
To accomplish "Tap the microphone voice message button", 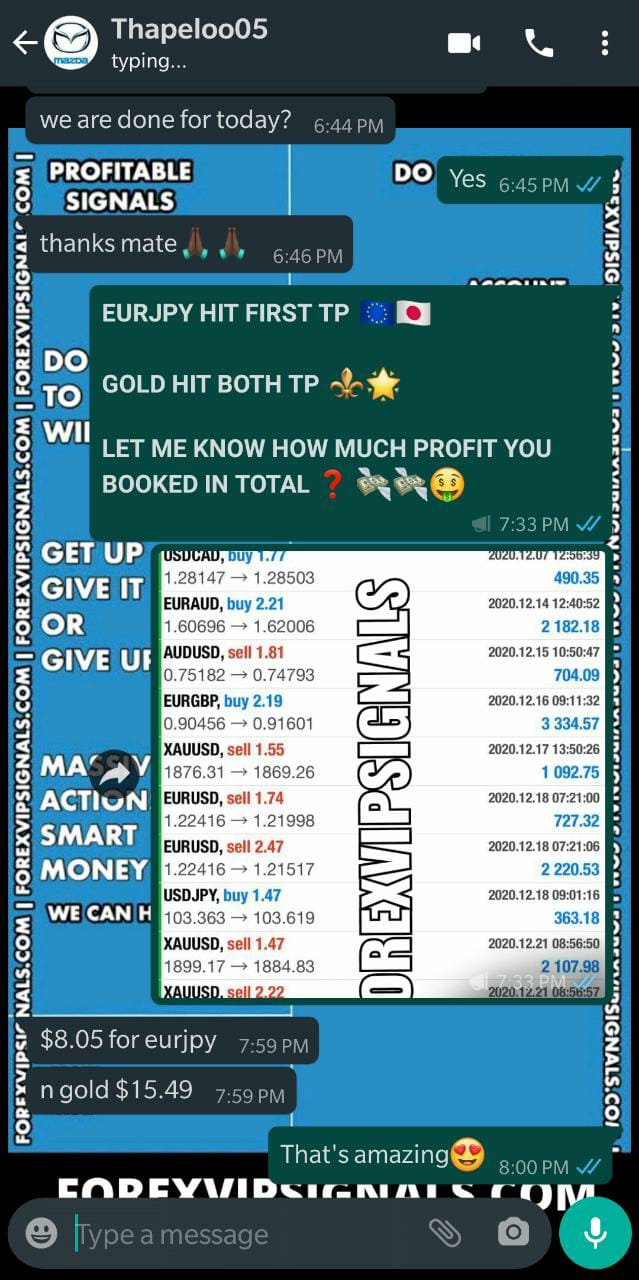I will point(595,1233).
